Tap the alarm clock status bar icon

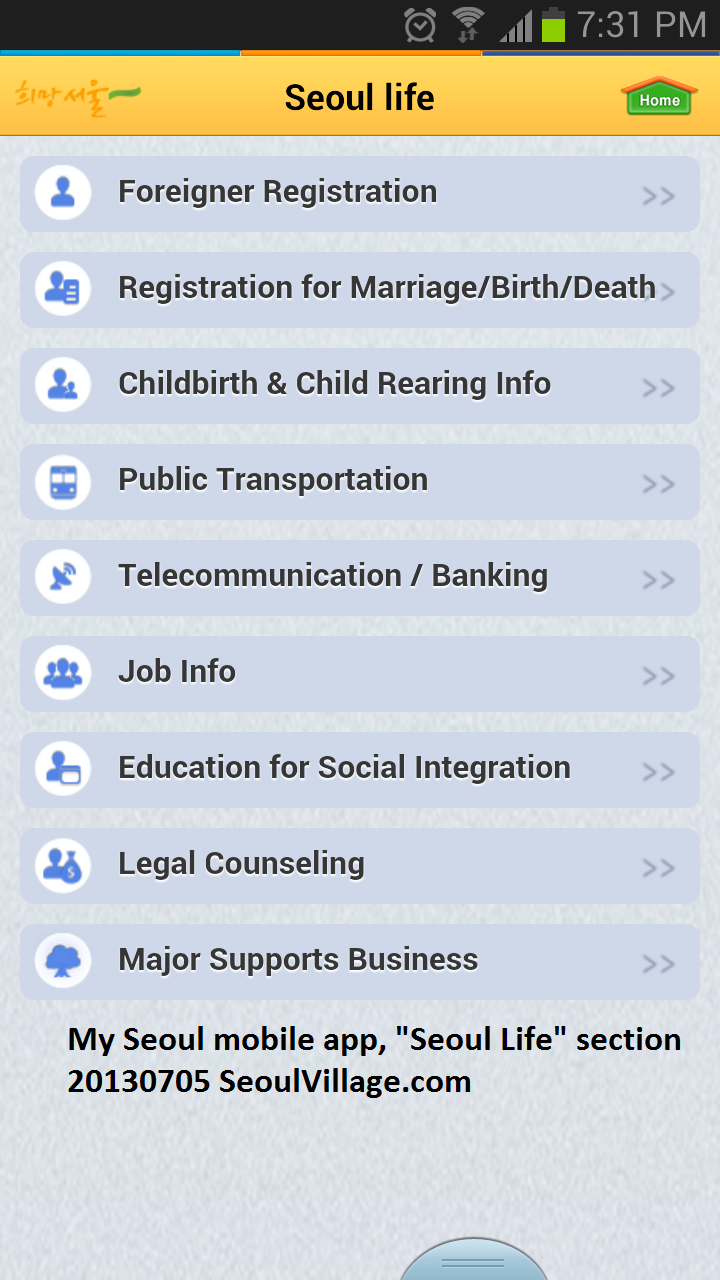click(x=420, y=25)
